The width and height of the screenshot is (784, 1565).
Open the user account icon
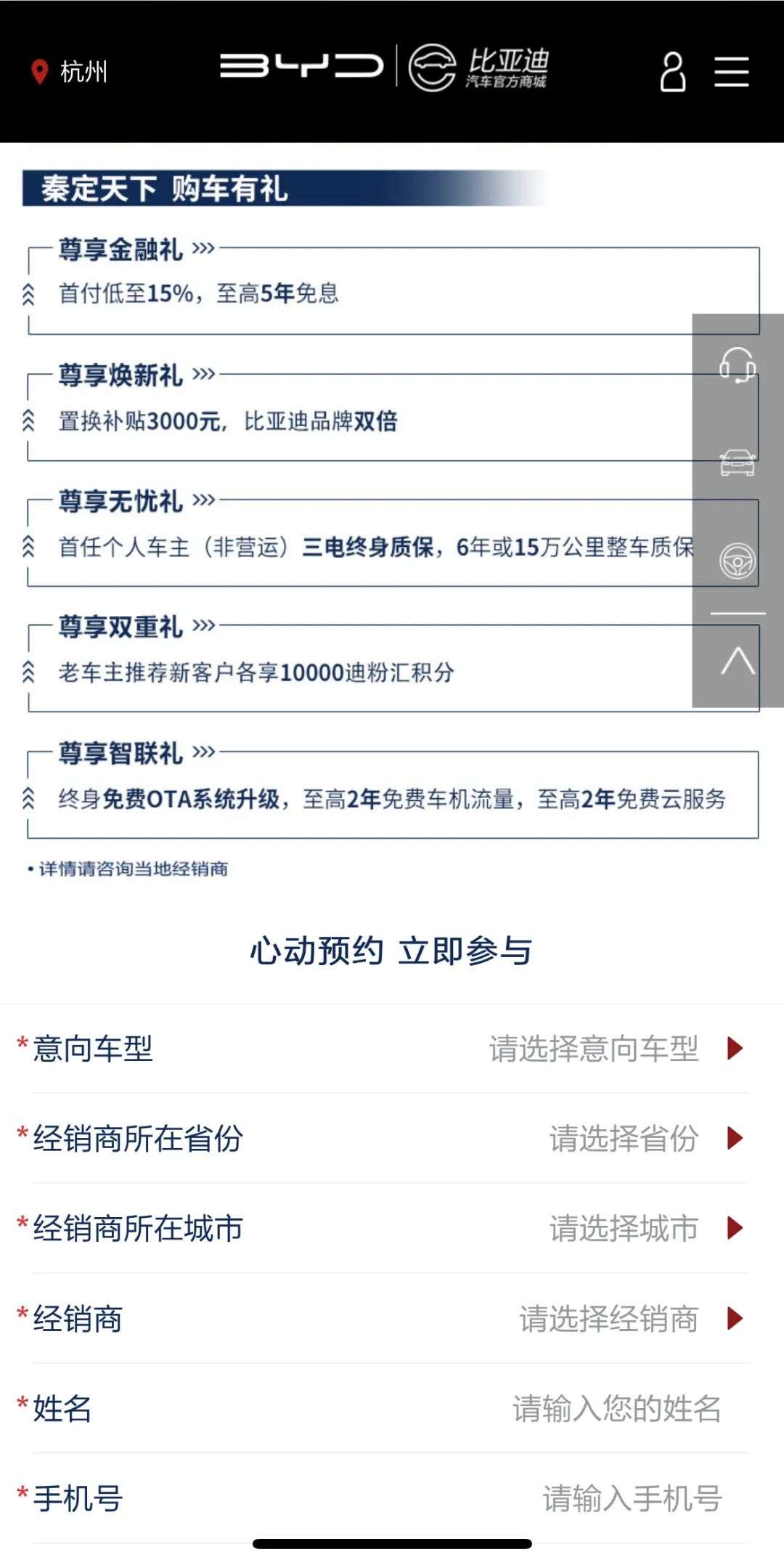(672, 71)
